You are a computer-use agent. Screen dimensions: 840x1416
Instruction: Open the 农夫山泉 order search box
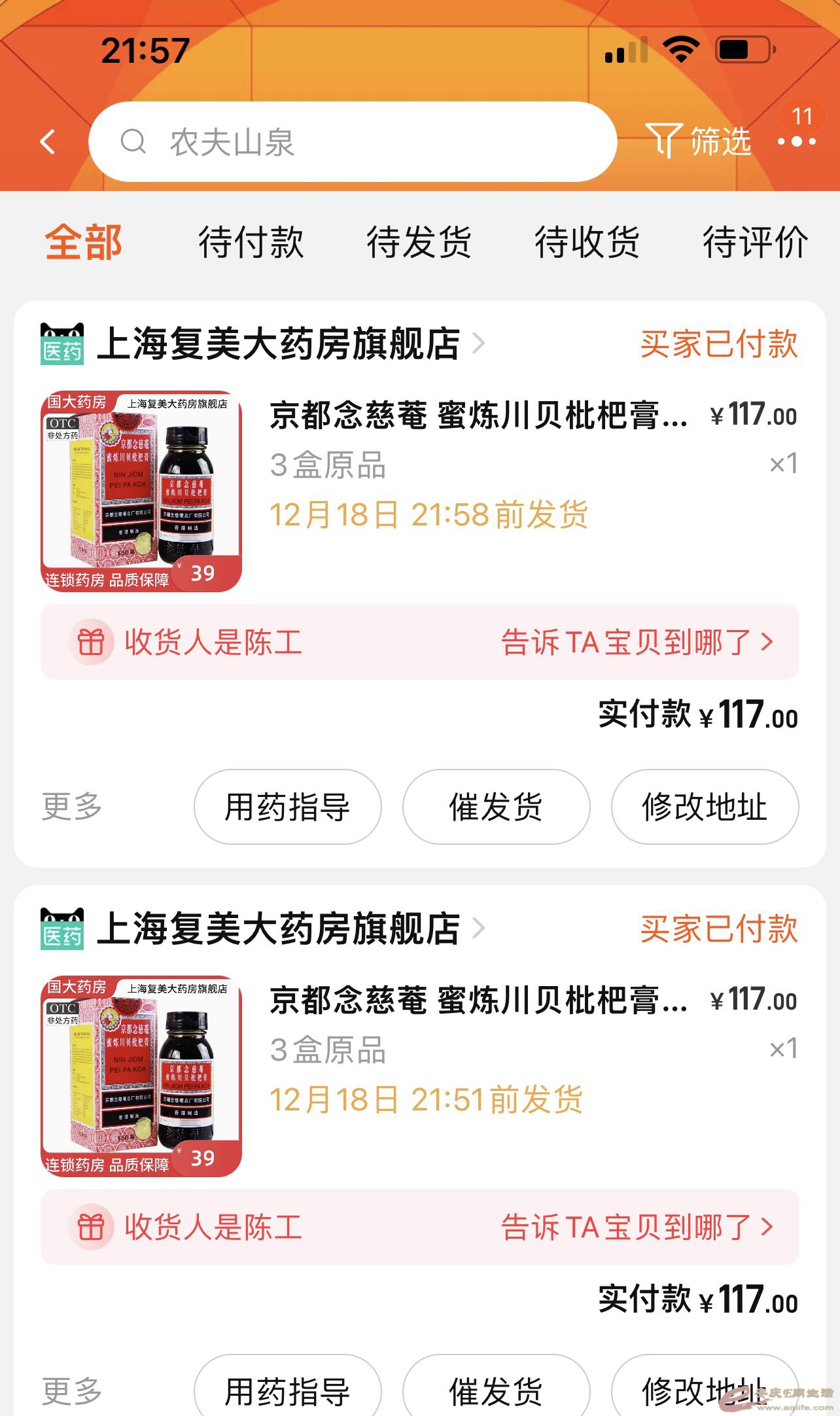click(353, 142)
